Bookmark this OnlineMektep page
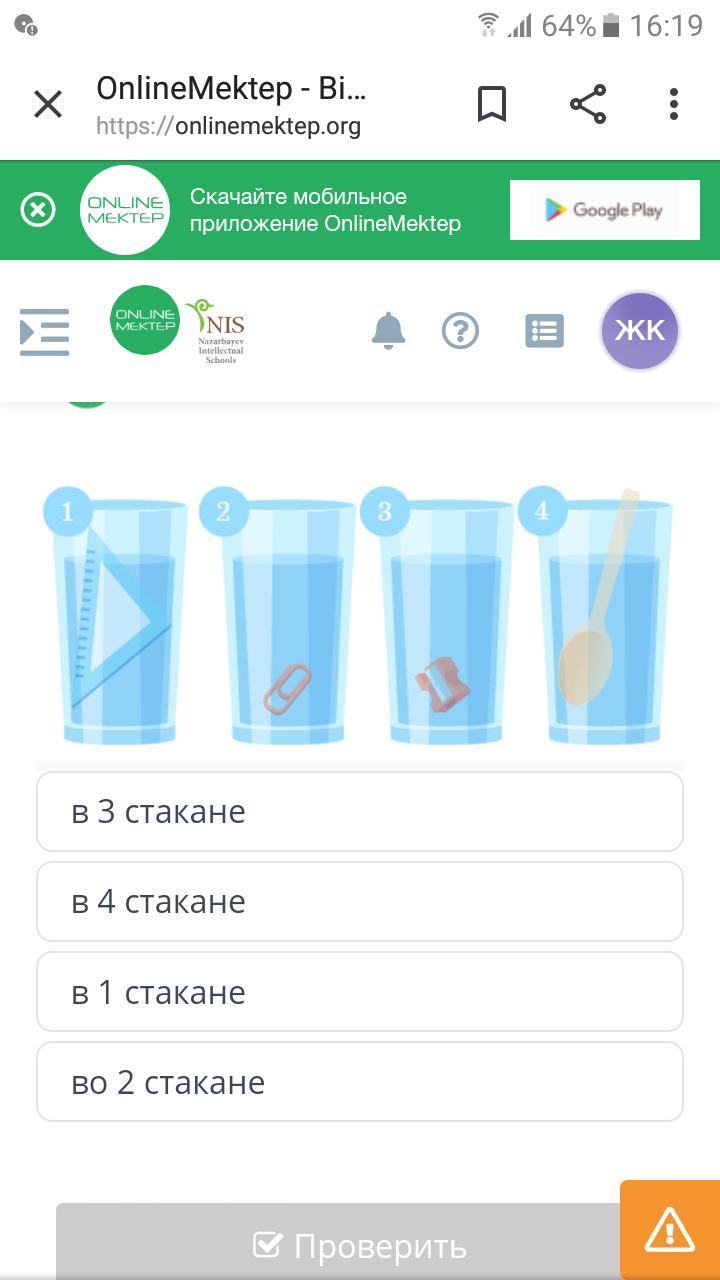 tap(492, 104)
